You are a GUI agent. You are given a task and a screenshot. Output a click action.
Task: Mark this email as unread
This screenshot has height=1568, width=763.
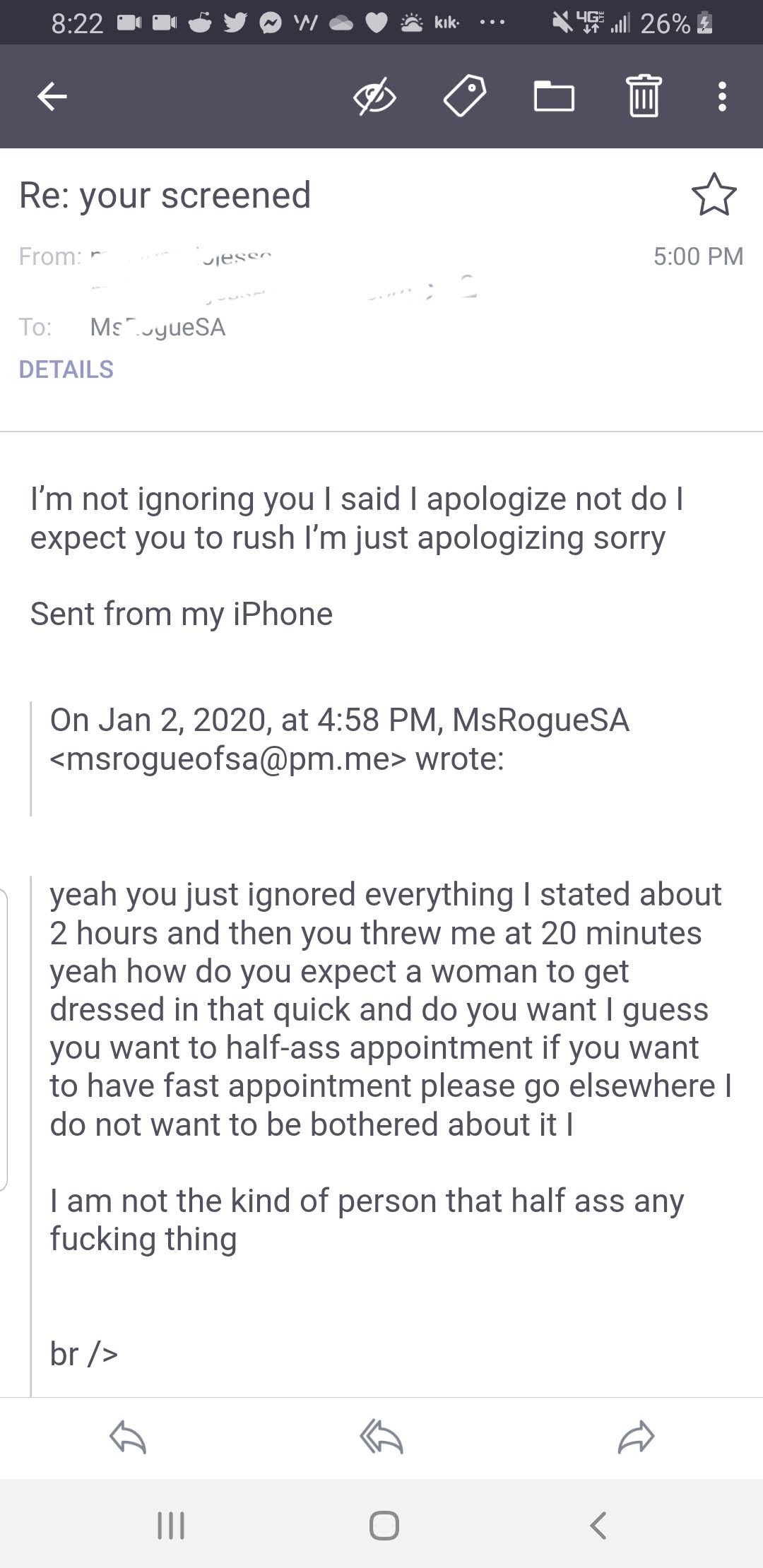pyautogui.click(x=374, y=96)
